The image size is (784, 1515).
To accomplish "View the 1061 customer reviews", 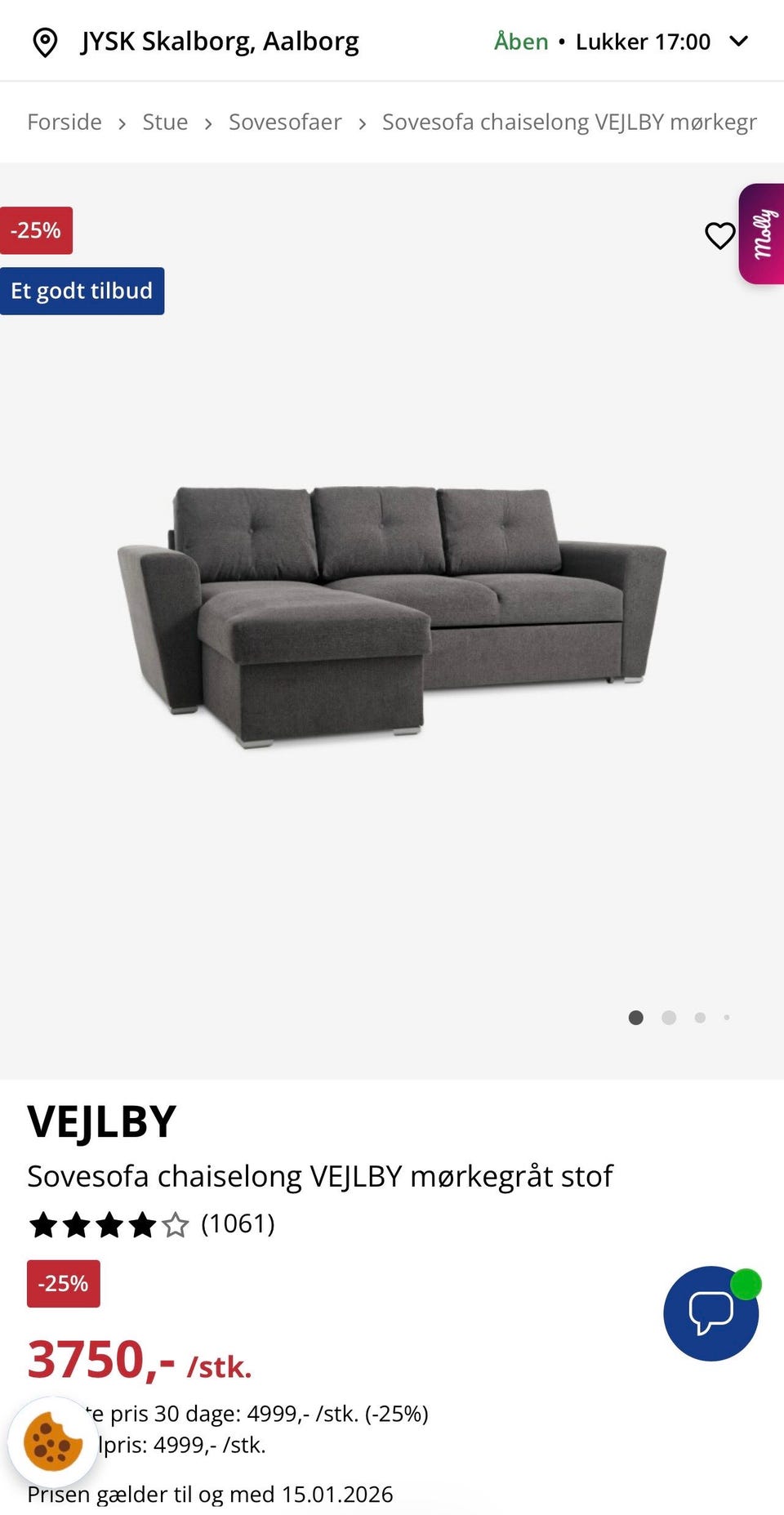I will click(238, 1223).
